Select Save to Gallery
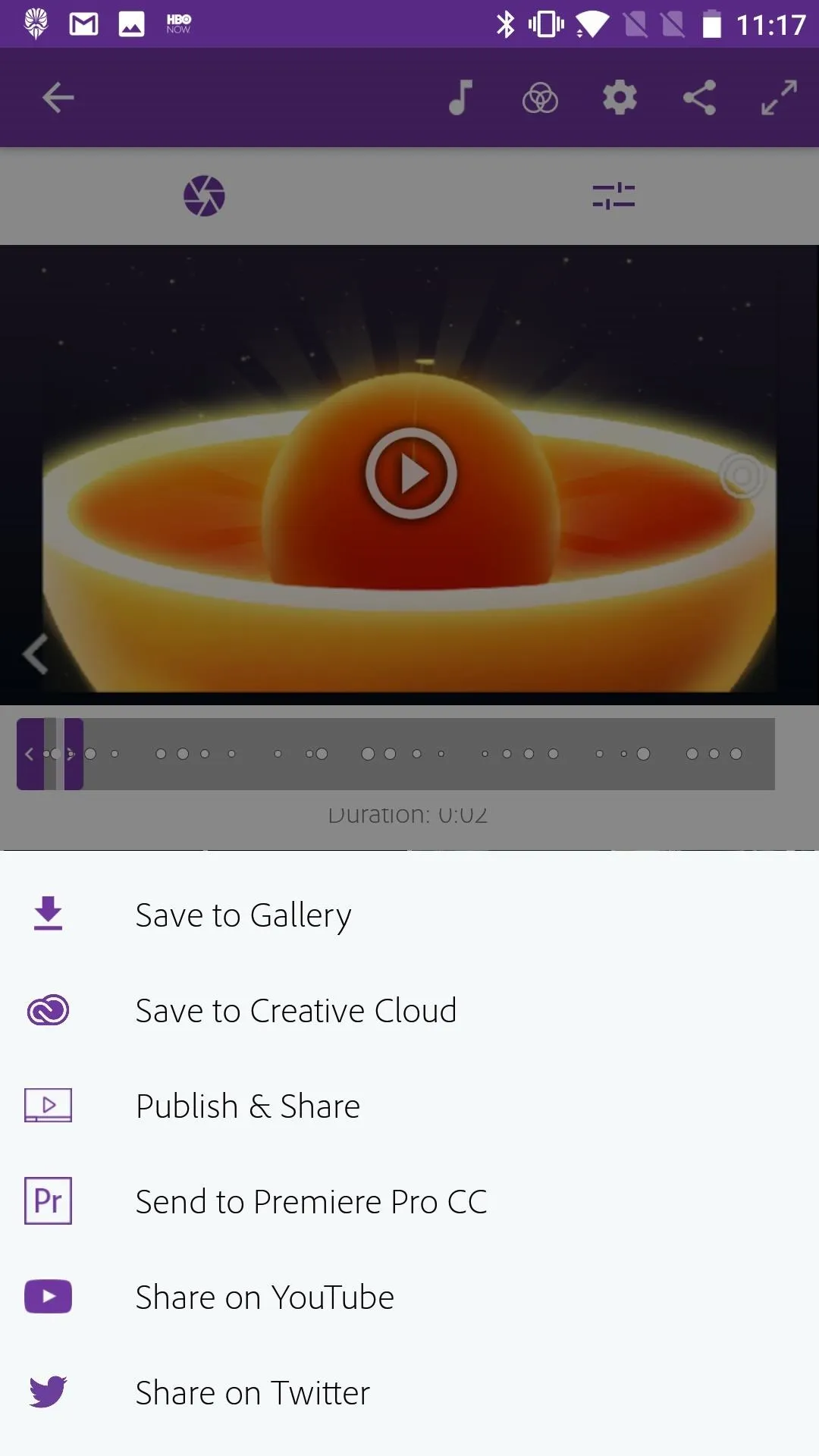 [409, 915]
